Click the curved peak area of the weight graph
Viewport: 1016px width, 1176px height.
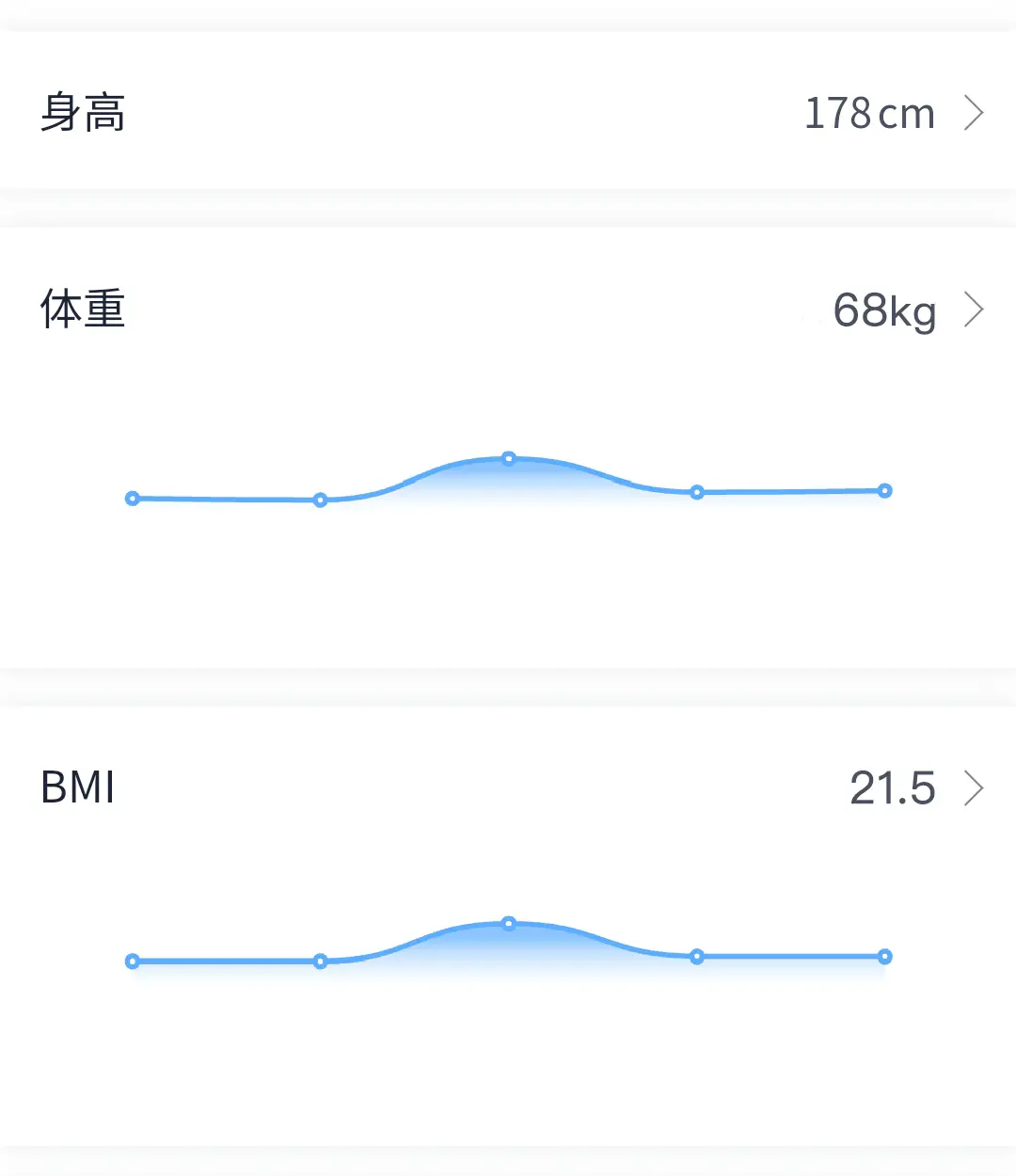(509, 475)
